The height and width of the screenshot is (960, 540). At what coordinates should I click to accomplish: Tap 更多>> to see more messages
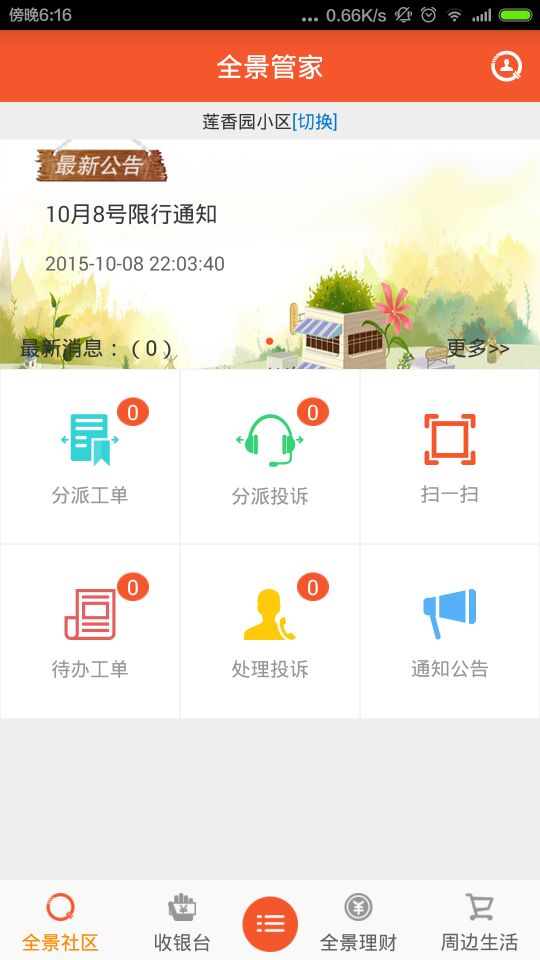[478, 348]
